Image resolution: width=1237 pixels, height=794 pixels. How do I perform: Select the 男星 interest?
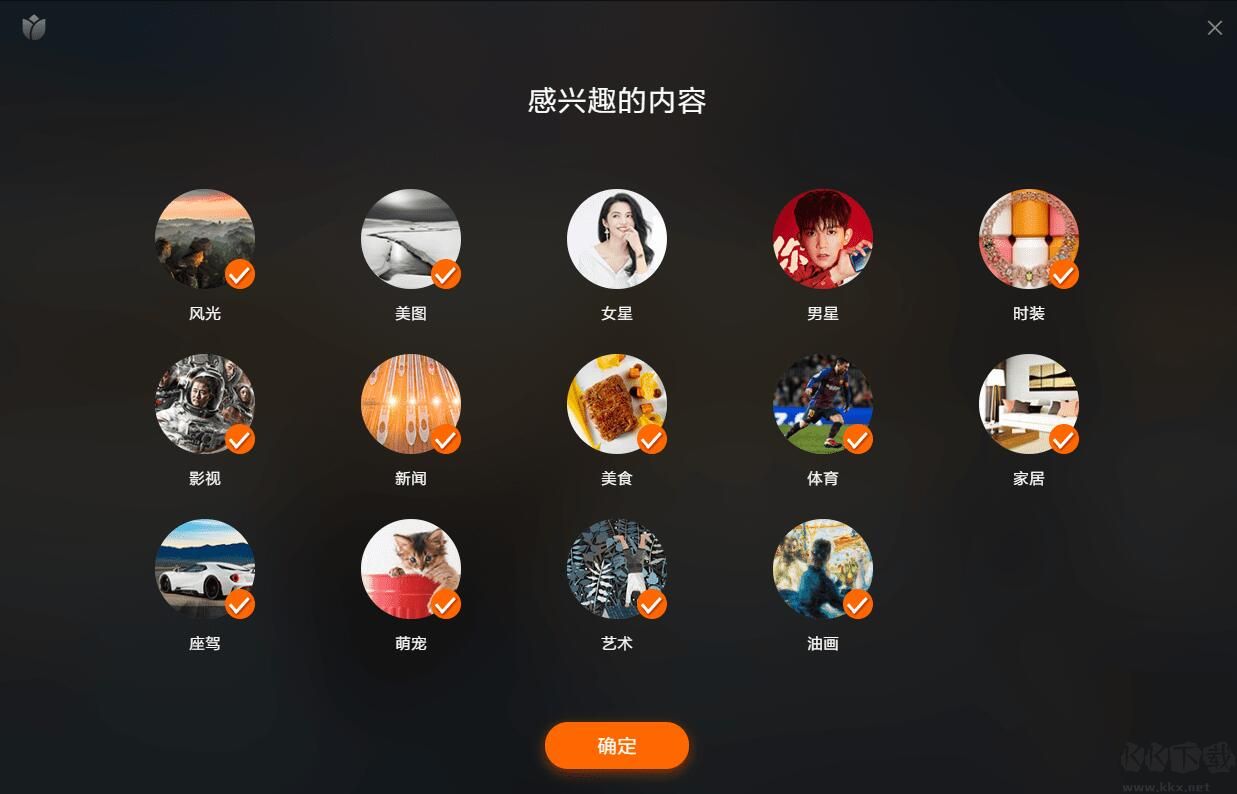tap(823, 240)
